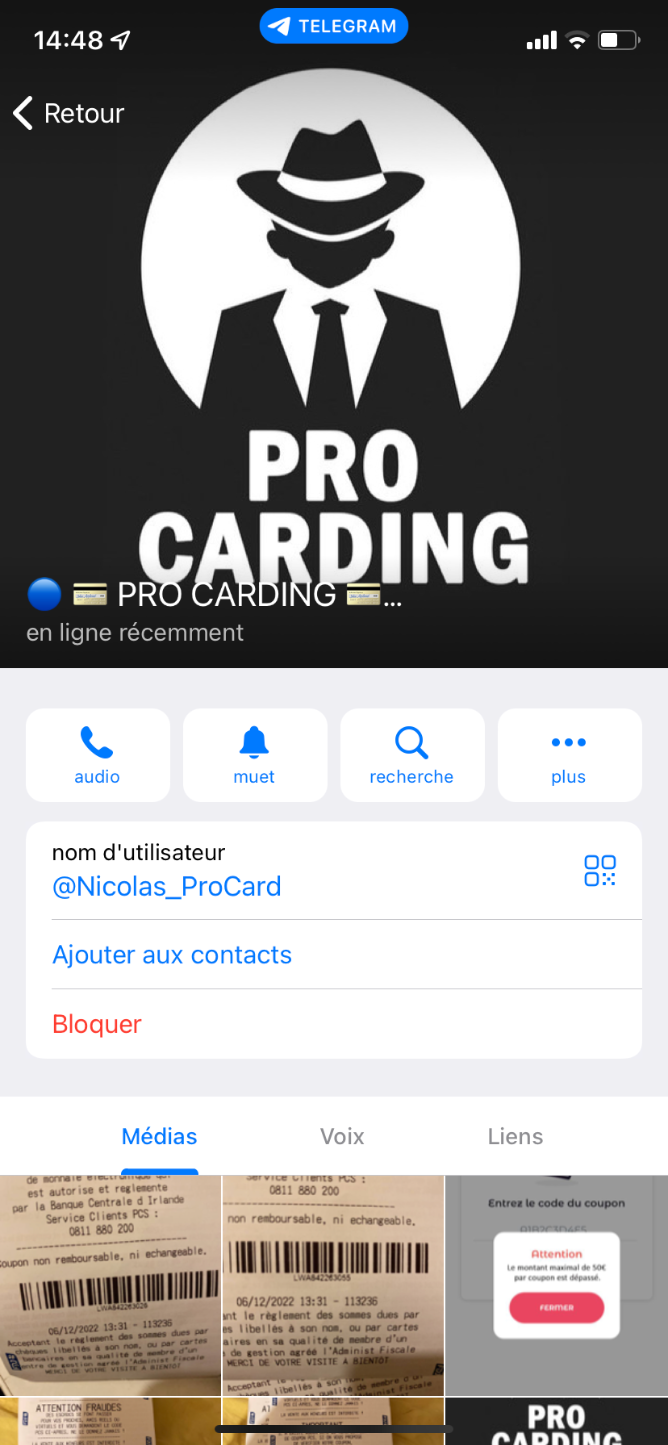Open the coupon code Attention screenshot thumbnail
This screenshot has height=1445, width=668.
(x=556, y=1285)
